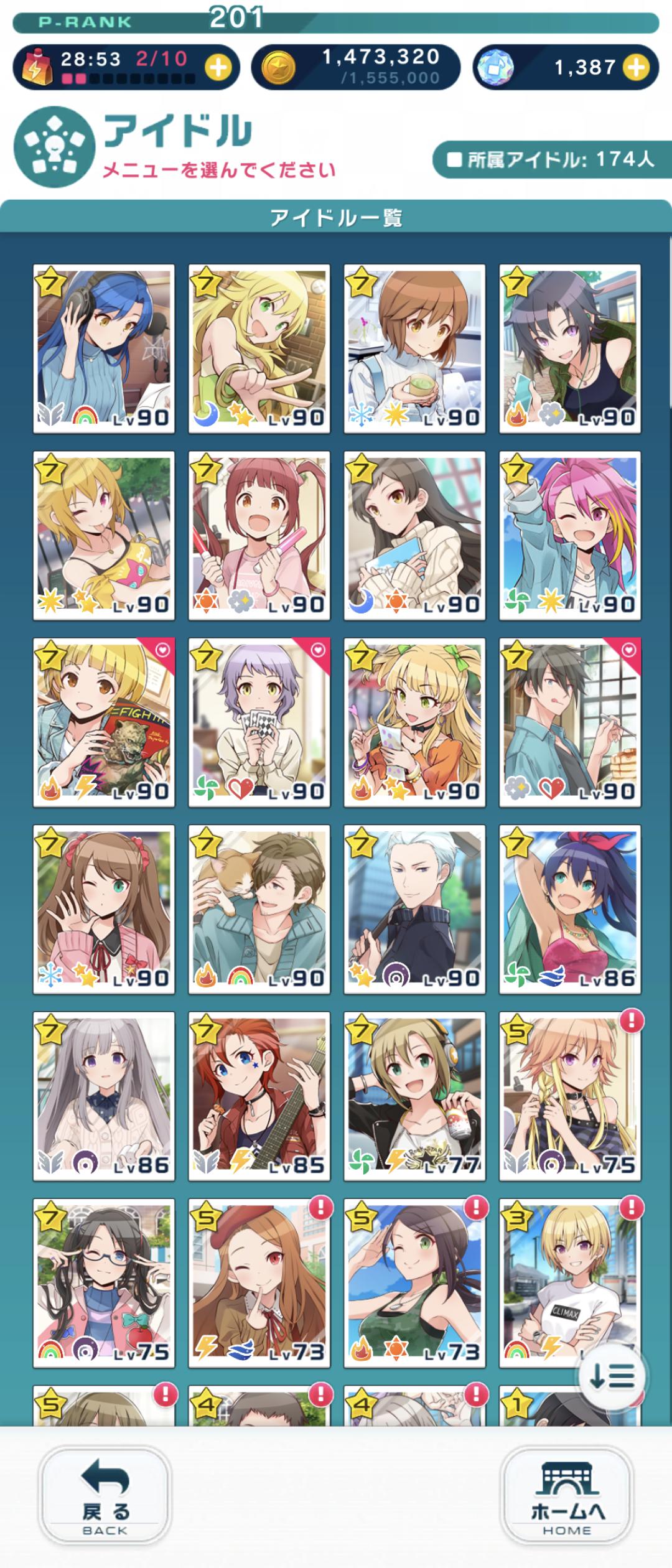Return home via ホームへ HOME button

(x=567, y=1505)
